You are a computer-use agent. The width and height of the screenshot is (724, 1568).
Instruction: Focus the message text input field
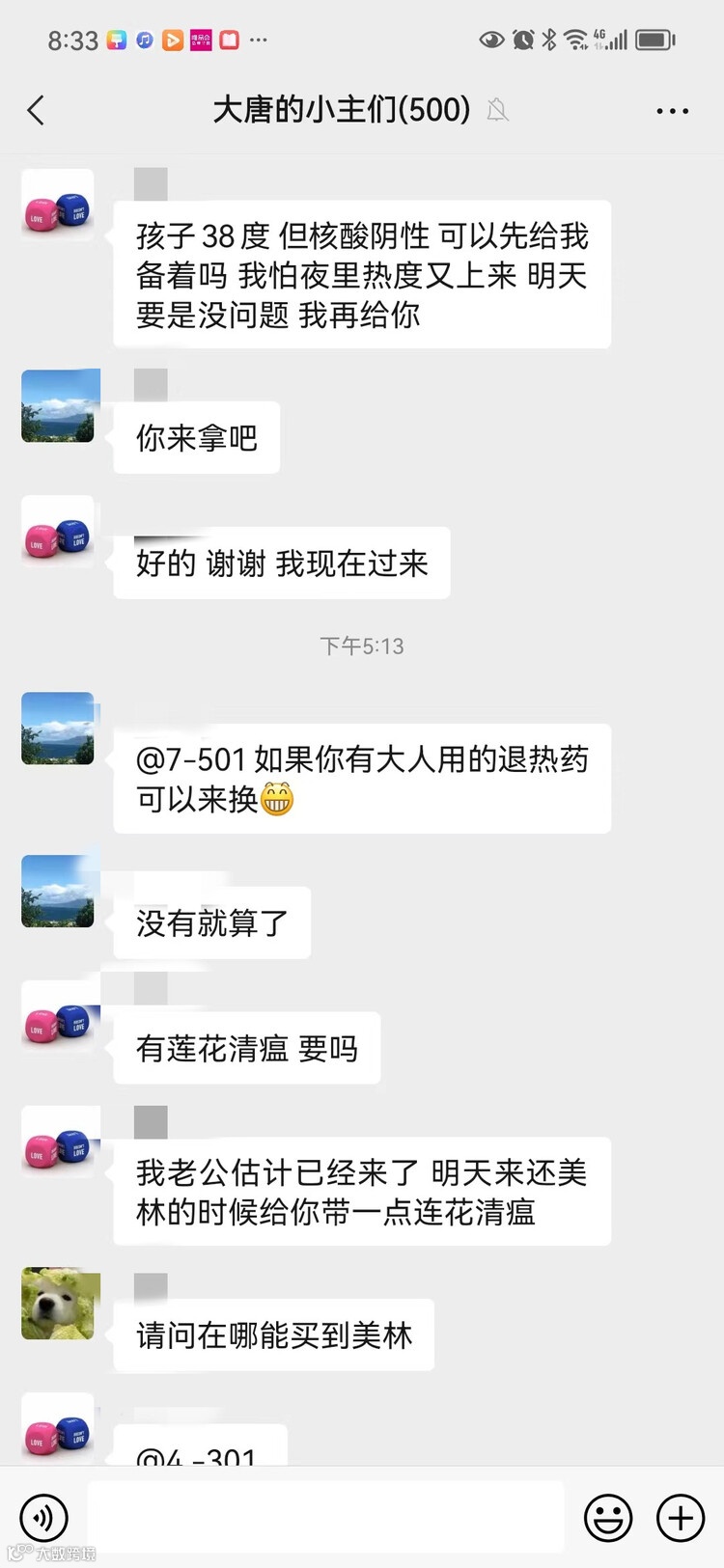(x=325, y=1517)
